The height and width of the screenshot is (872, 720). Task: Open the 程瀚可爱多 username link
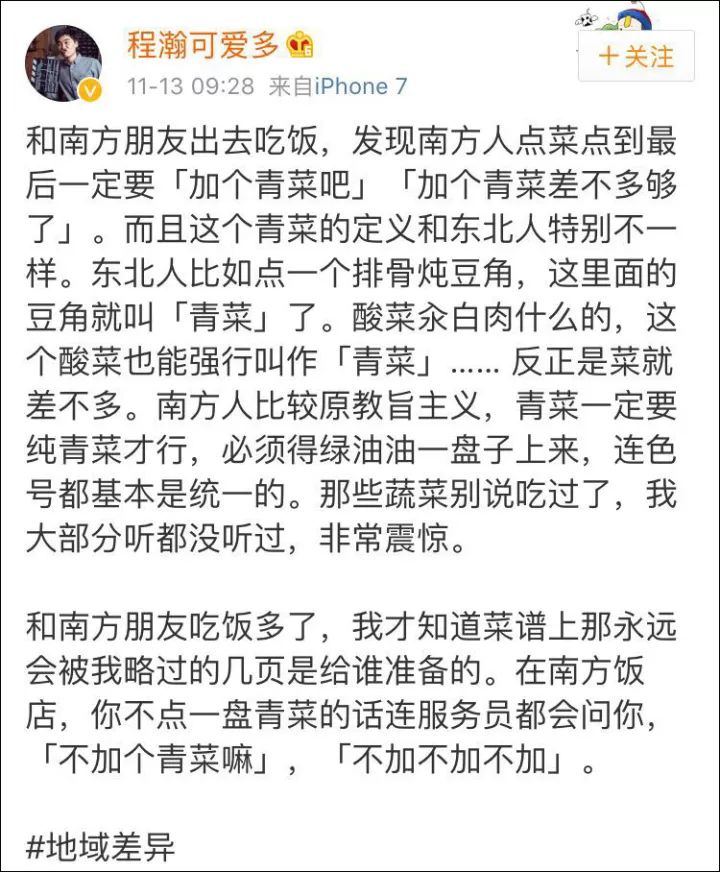204,44
